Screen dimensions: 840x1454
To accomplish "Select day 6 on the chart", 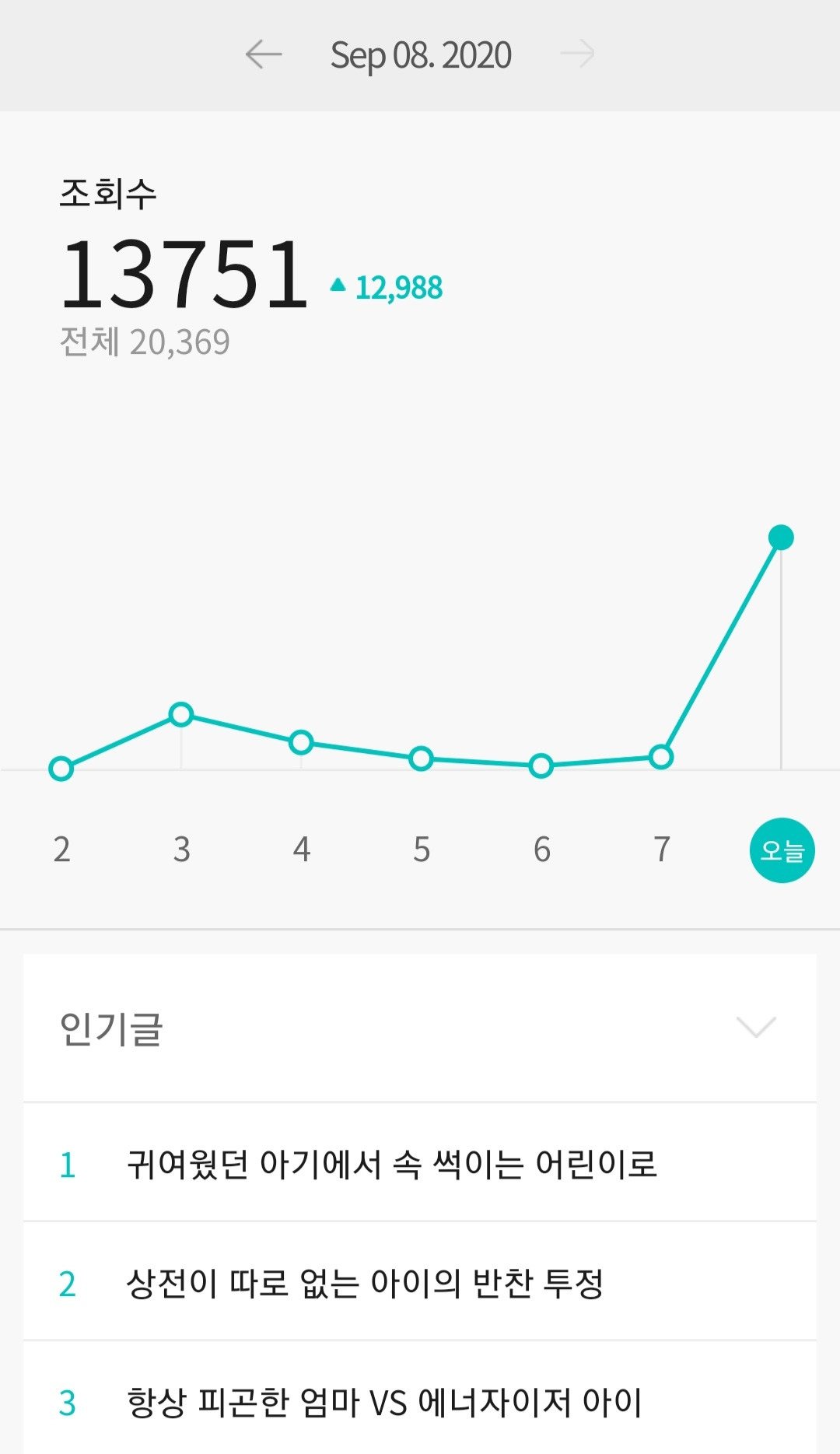I will pos(541,849).
